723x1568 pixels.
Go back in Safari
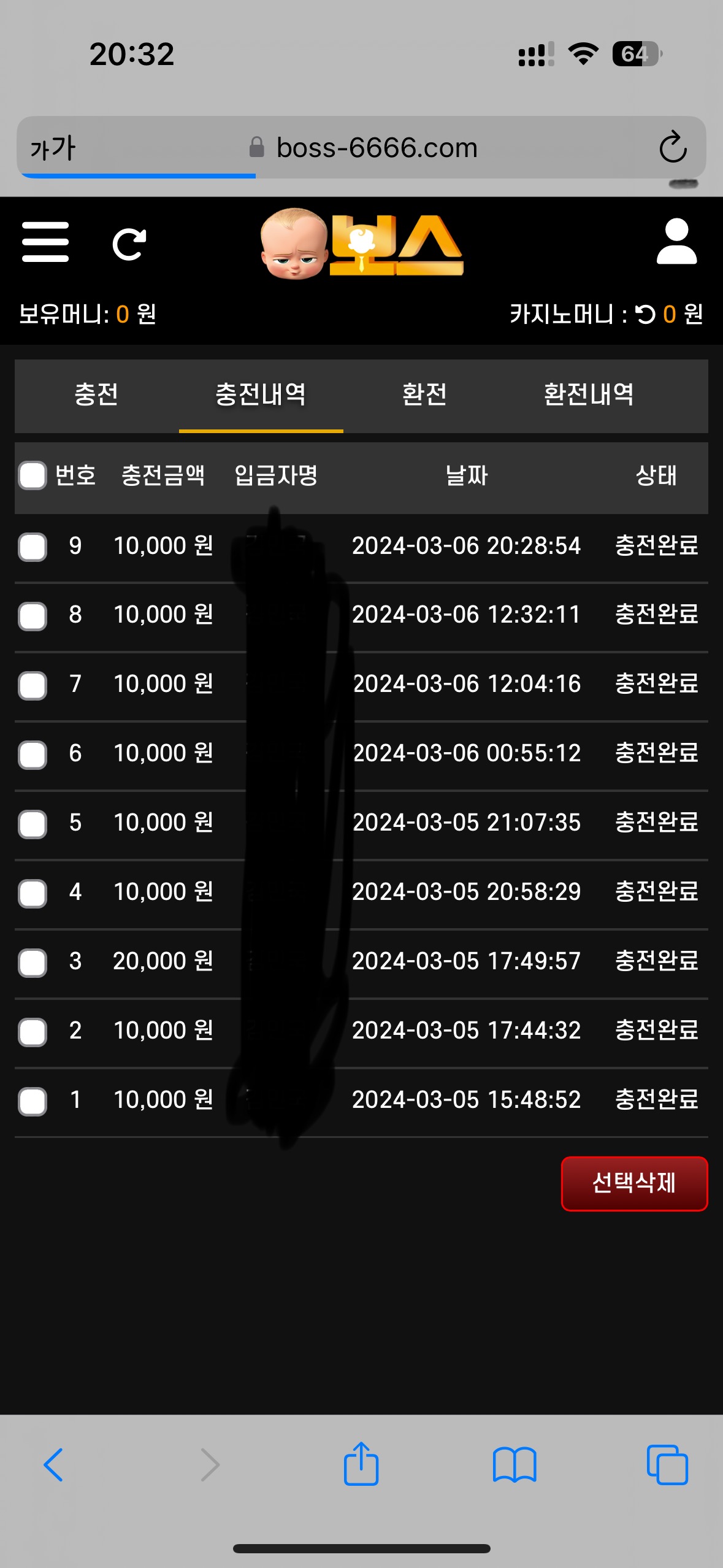point(53,1465)
